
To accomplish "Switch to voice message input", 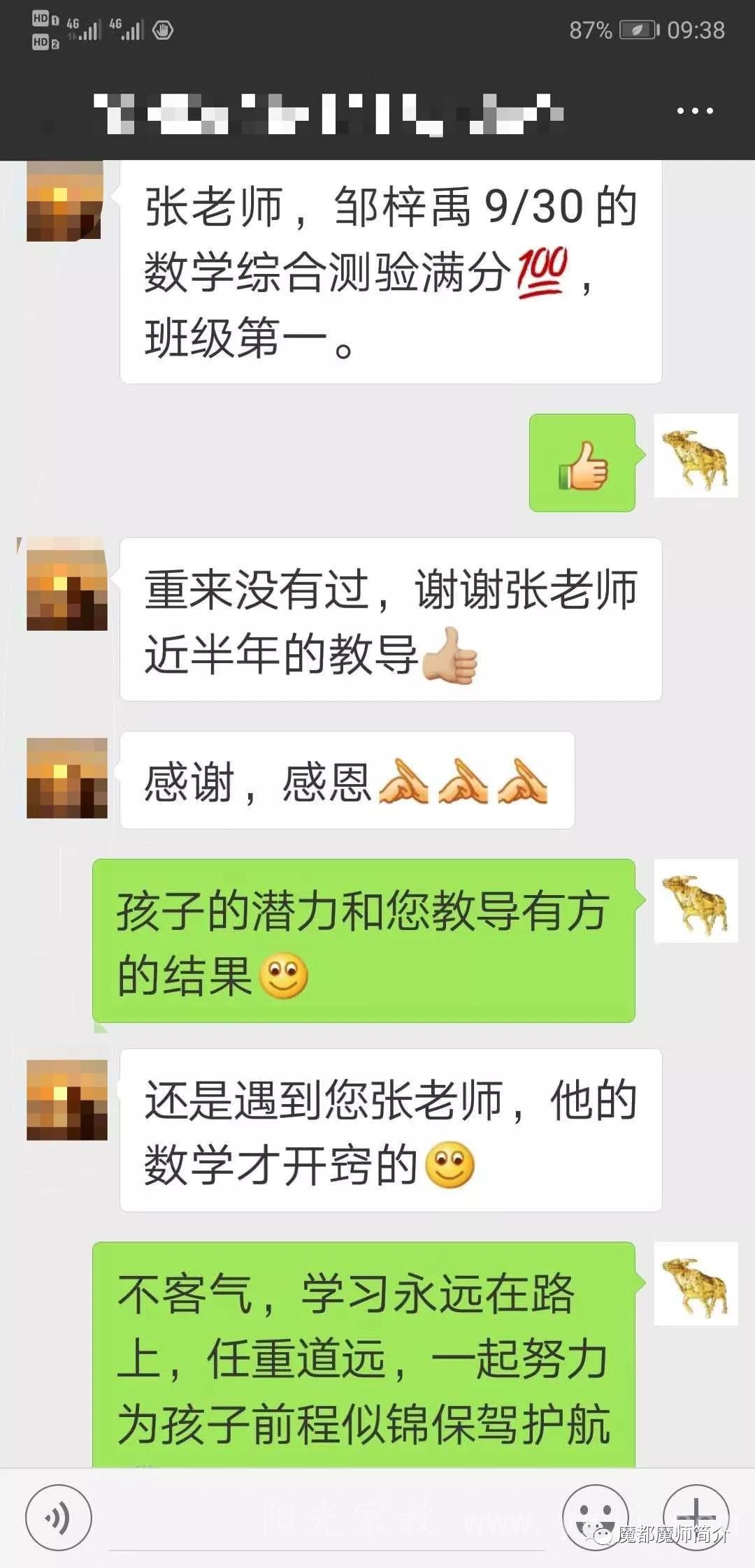I will point(59,1518).
